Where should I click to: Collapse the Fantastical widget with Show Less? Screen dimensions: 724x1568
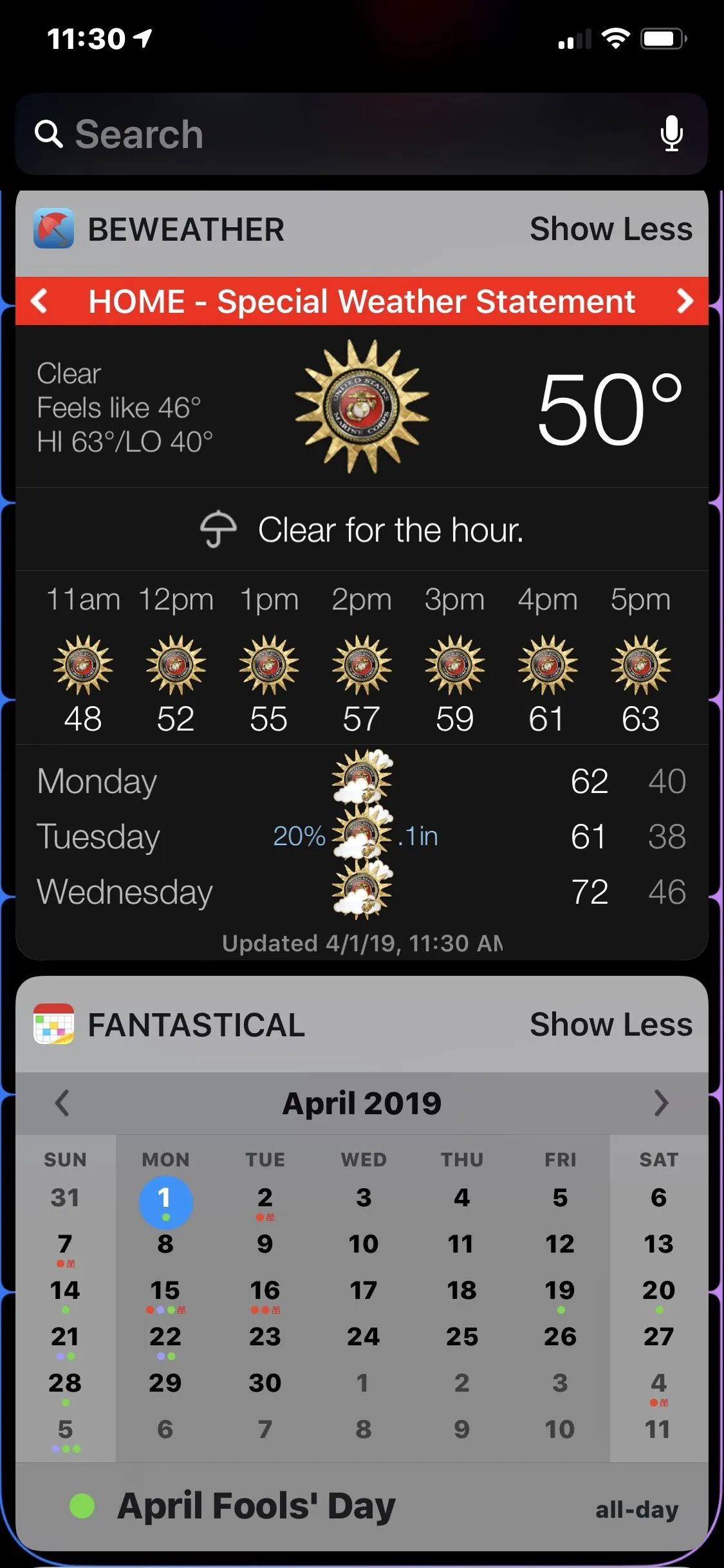pyautogui.click(x=611, y=1025)
